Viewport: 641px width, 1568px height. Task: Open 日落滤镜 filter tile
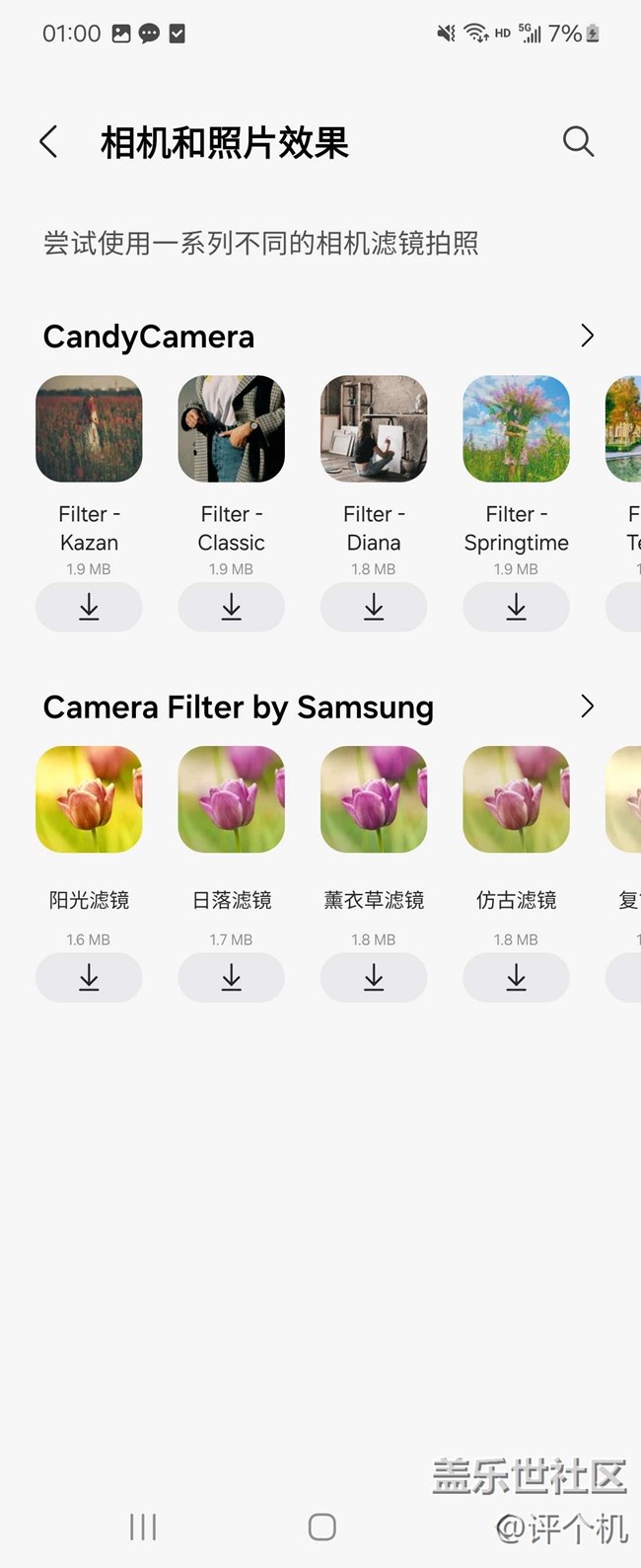[231, 799]
